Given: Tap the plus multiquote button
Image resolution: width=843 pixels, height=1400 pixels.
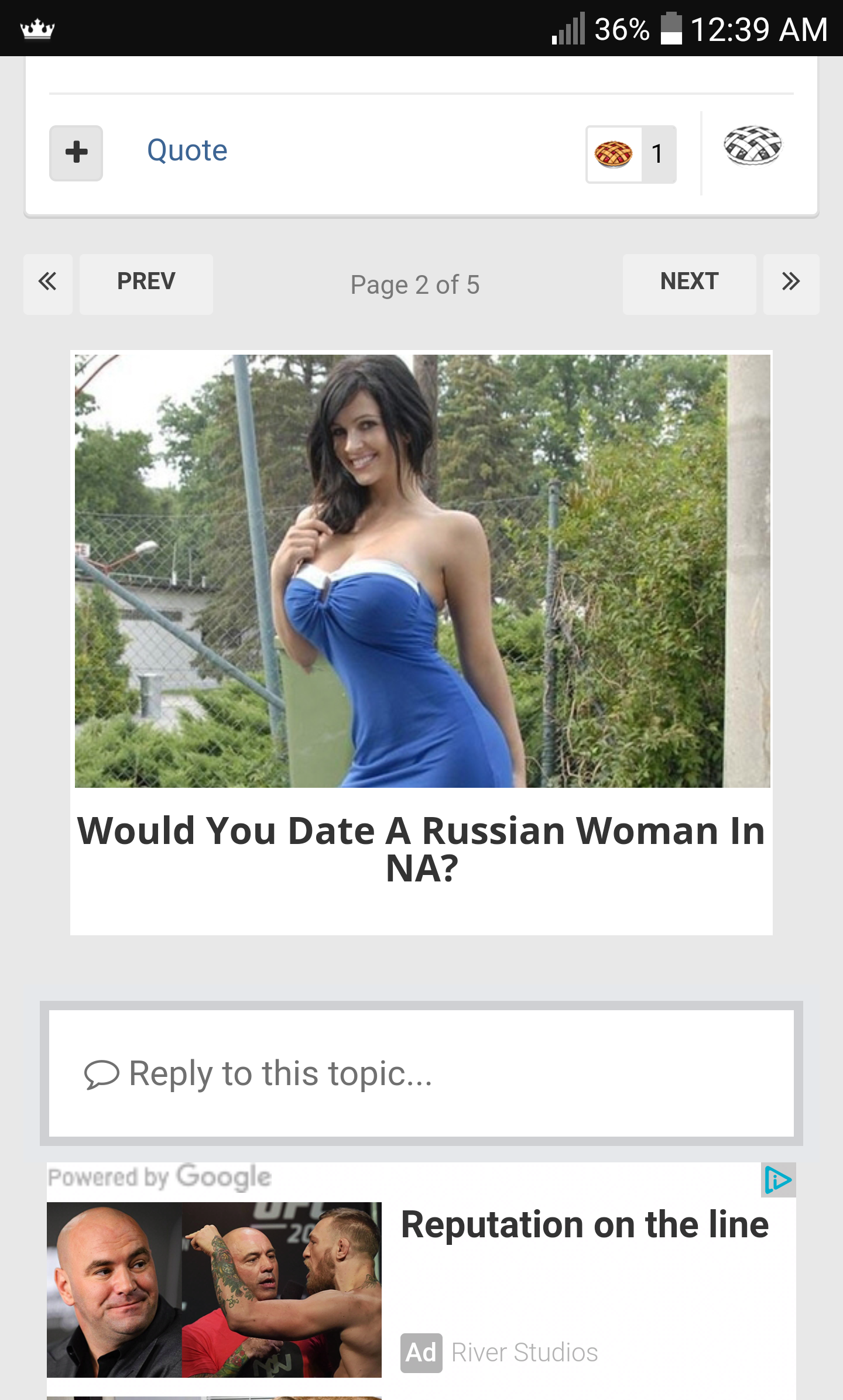Looking at the screenshot, I should pyautogui.click(x=76, y=153).
